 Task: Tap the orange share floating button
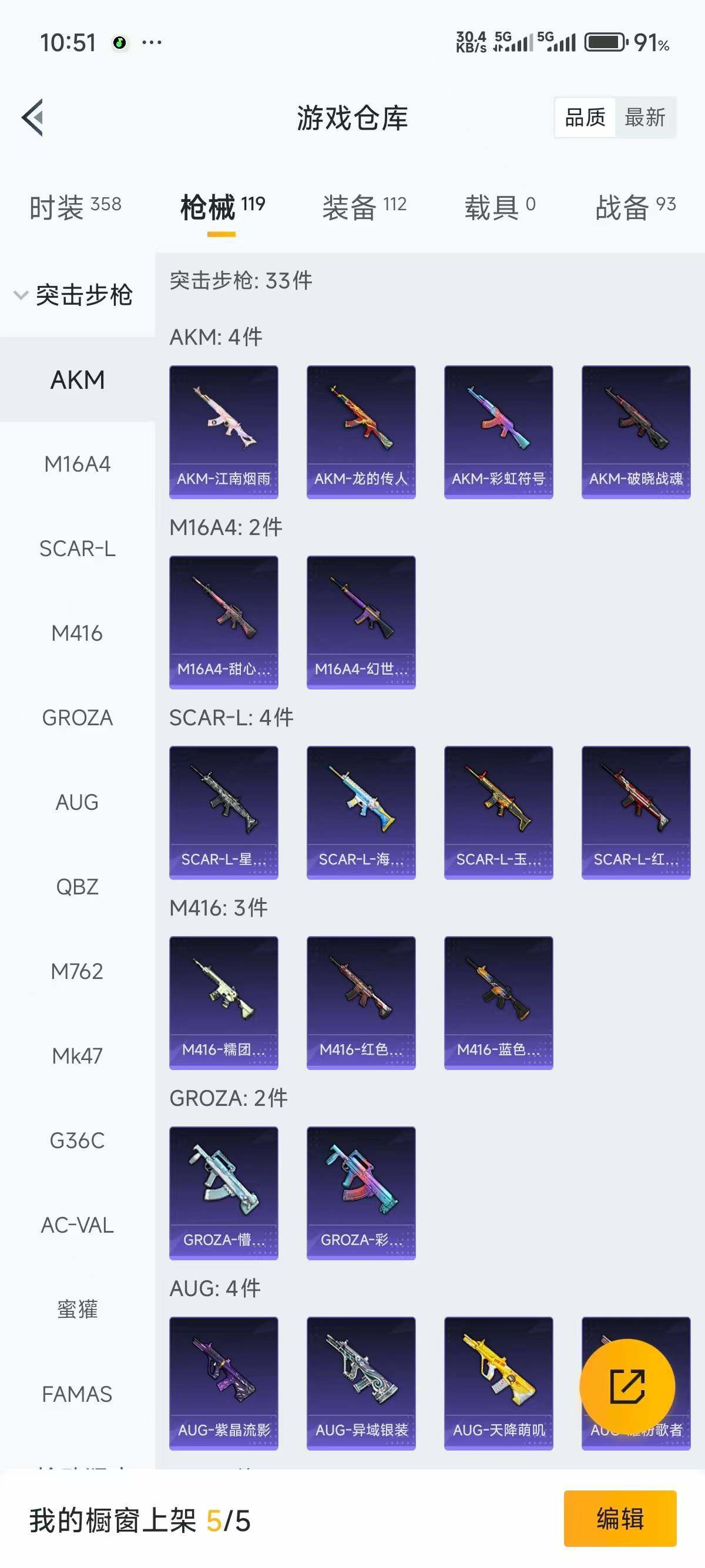pos(627,1387)
